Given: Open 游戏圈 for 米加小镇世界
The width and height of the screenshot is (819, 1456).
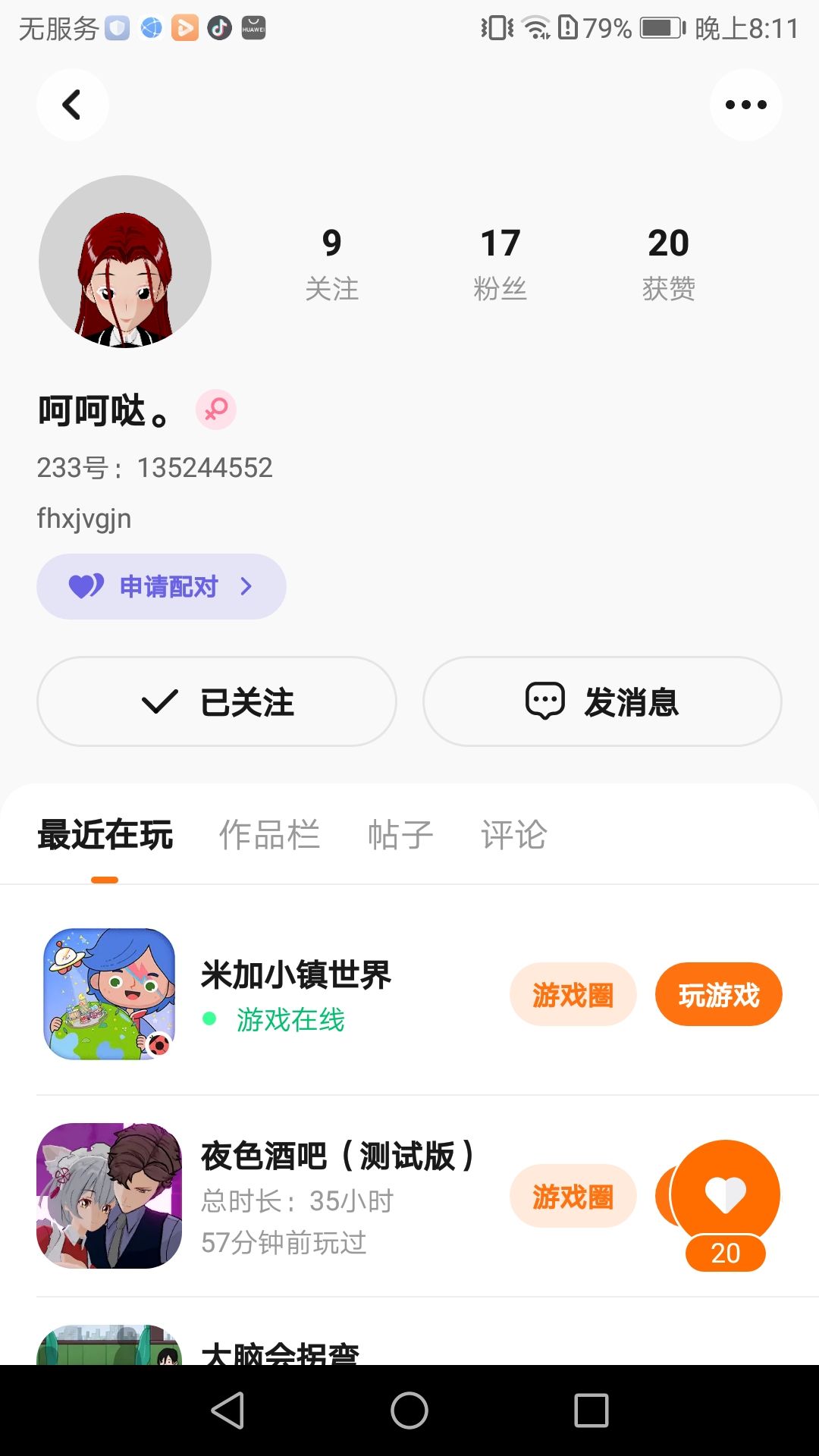Looking at the screenshot, I should pos(573,995).
